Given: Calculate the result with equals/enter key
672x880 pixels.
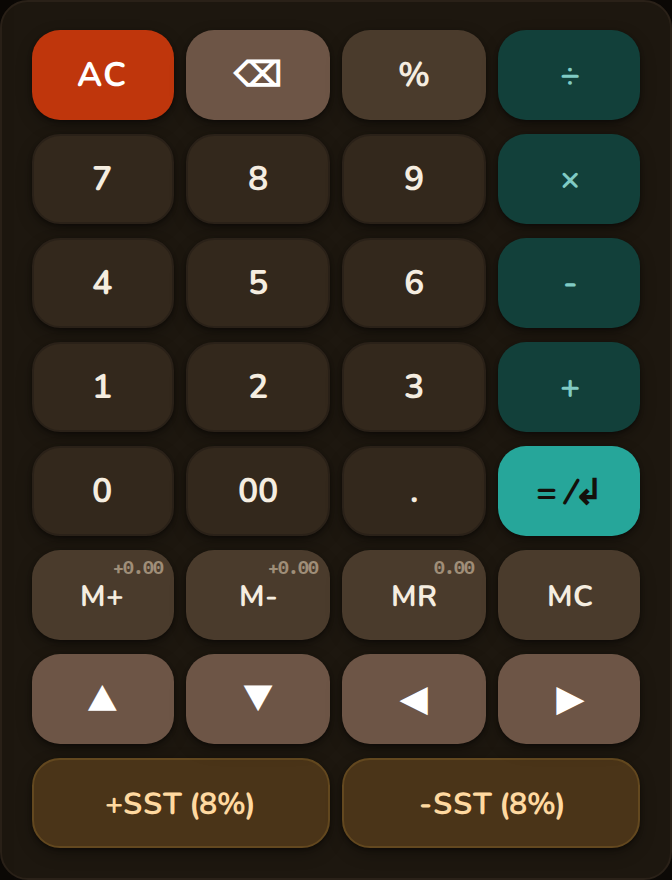Looking at the screenshot, I should pos(569,491).
